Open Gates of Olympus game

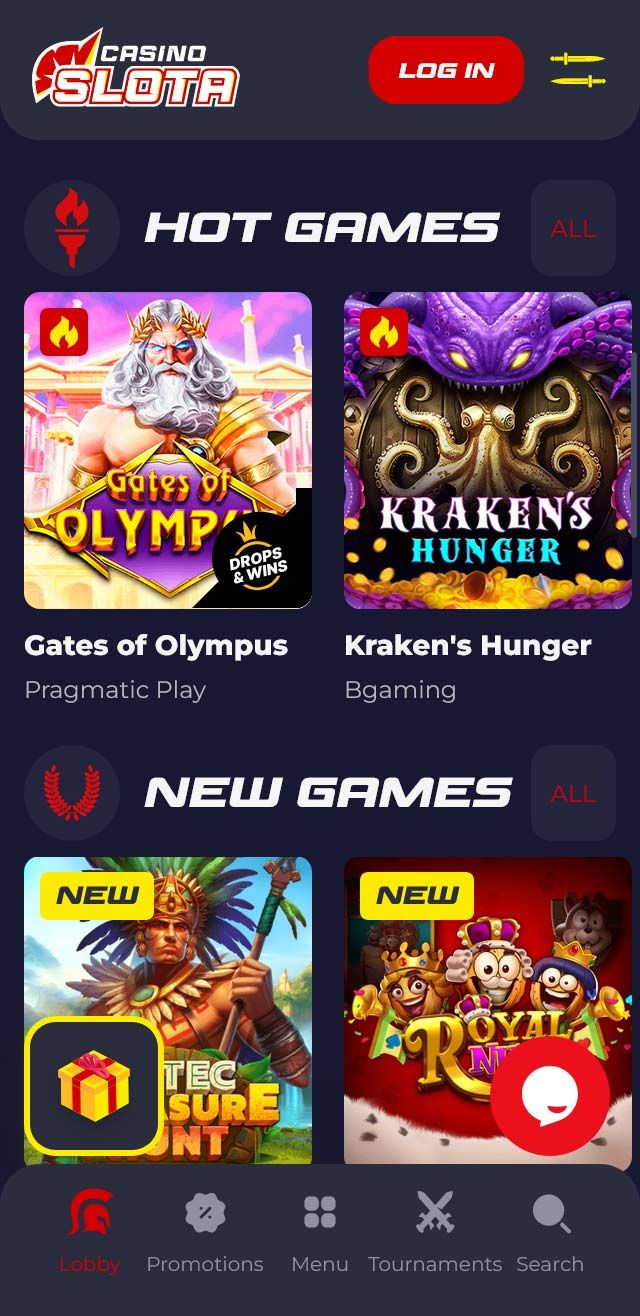[x=168, y=450]
